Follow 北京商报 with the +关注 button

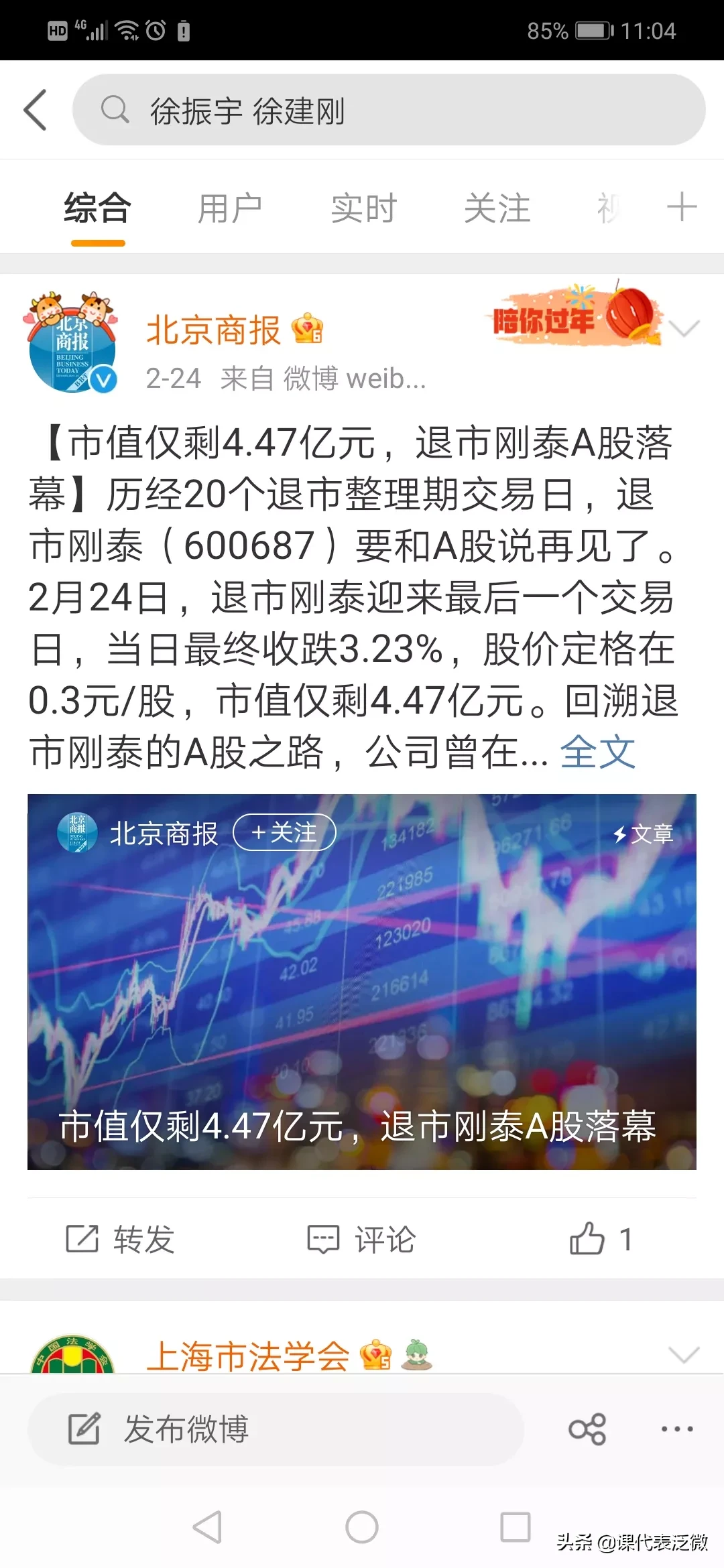(284, 833)
